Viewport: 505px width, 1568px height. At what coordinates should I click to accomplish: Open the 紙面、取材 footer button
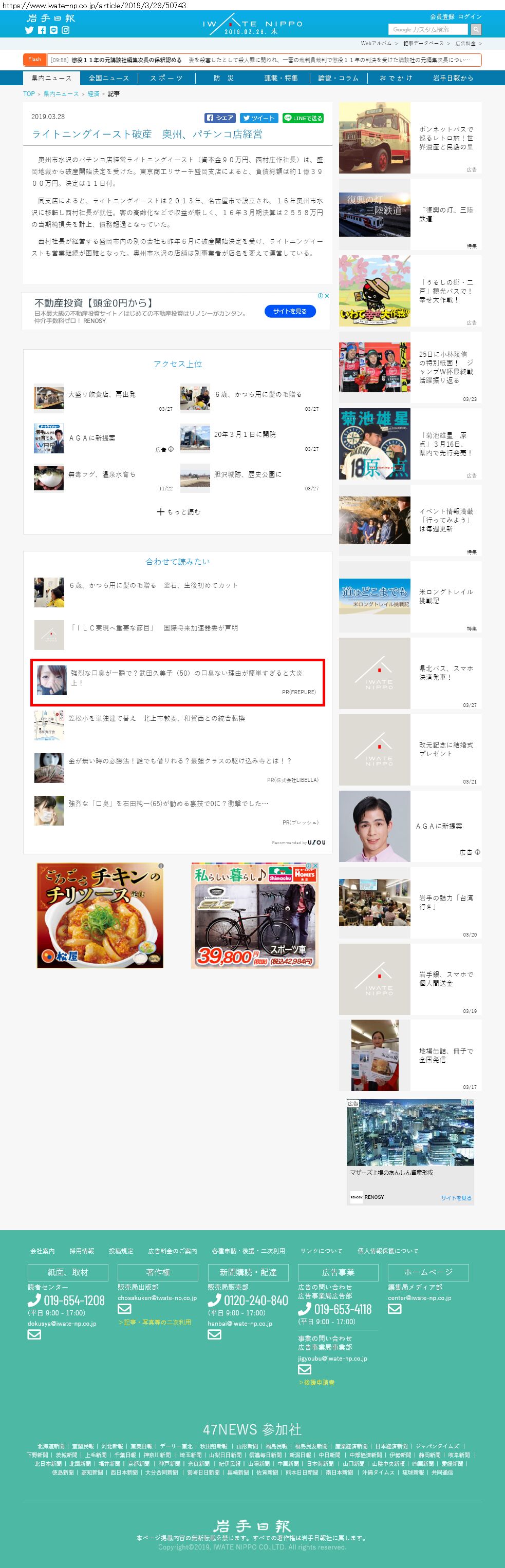(68, 1272)
